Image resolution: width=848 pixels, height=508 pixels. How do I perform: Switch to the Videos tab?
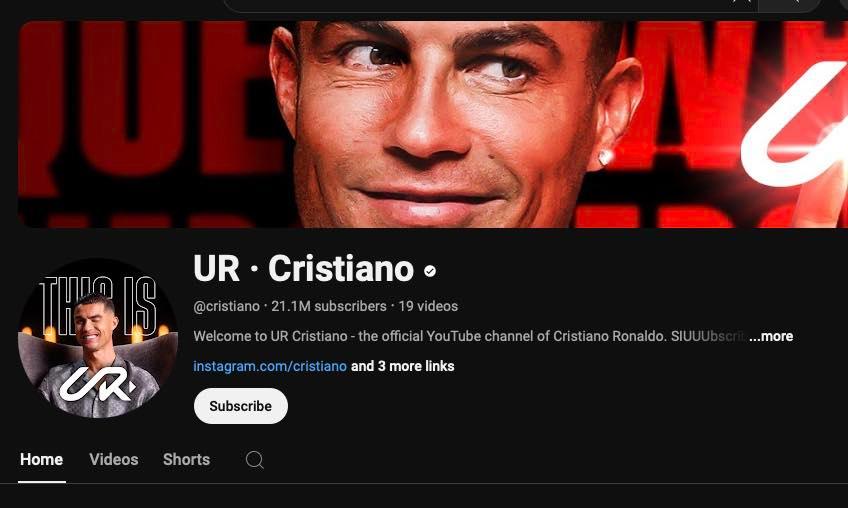113,460
